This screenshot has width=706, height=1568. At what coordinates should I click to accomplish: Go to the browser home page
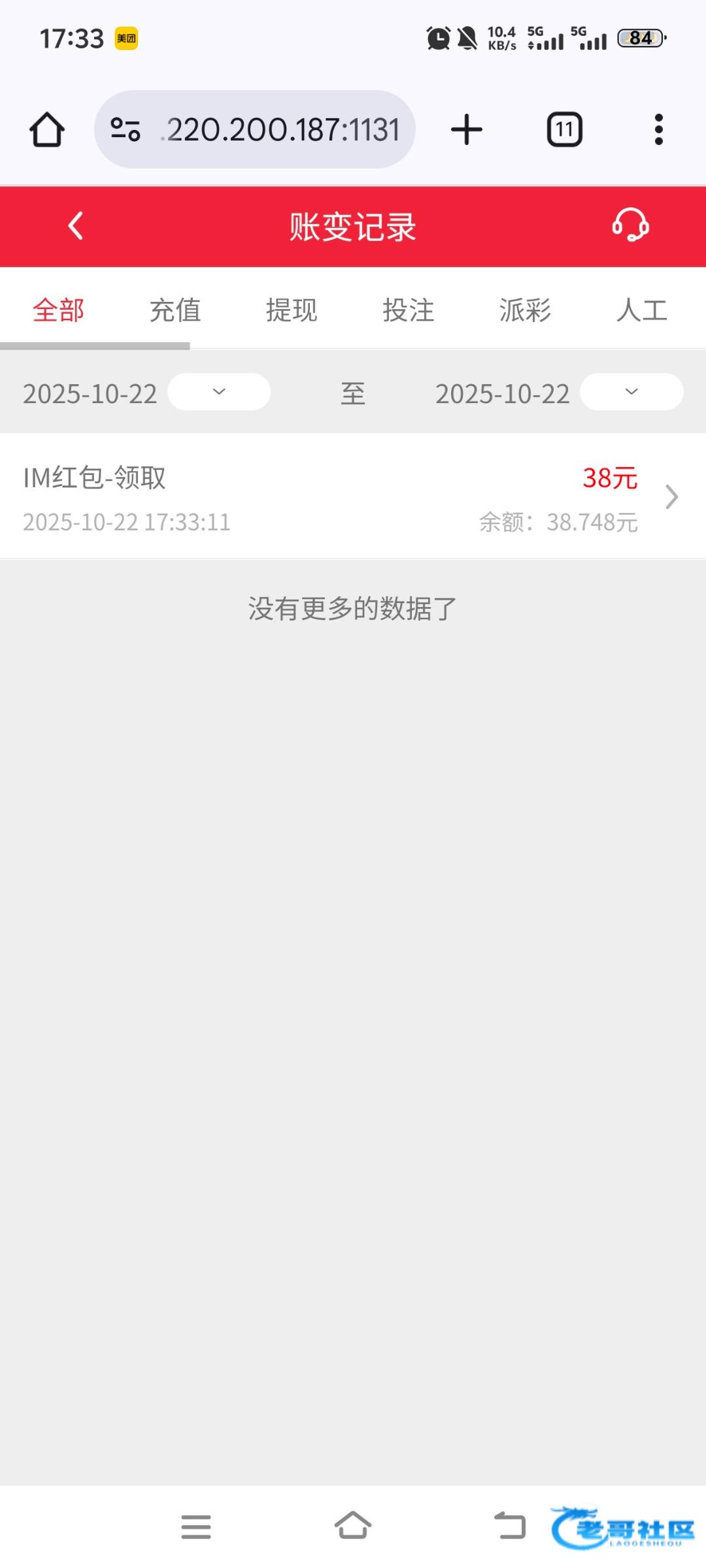pyautogui.click(x=47, y=129)
